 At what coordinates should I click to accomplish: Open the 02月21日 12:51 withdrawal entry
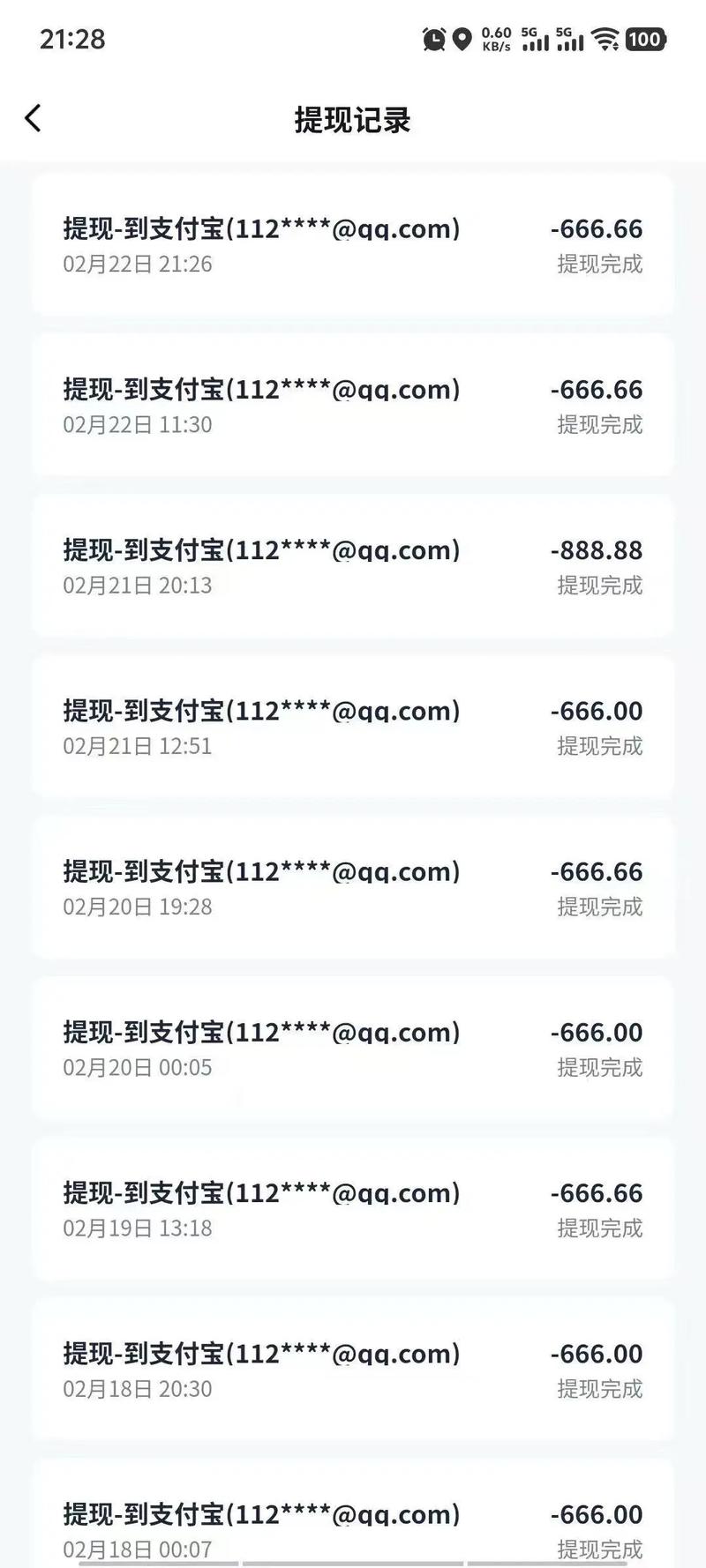[353, 728]
